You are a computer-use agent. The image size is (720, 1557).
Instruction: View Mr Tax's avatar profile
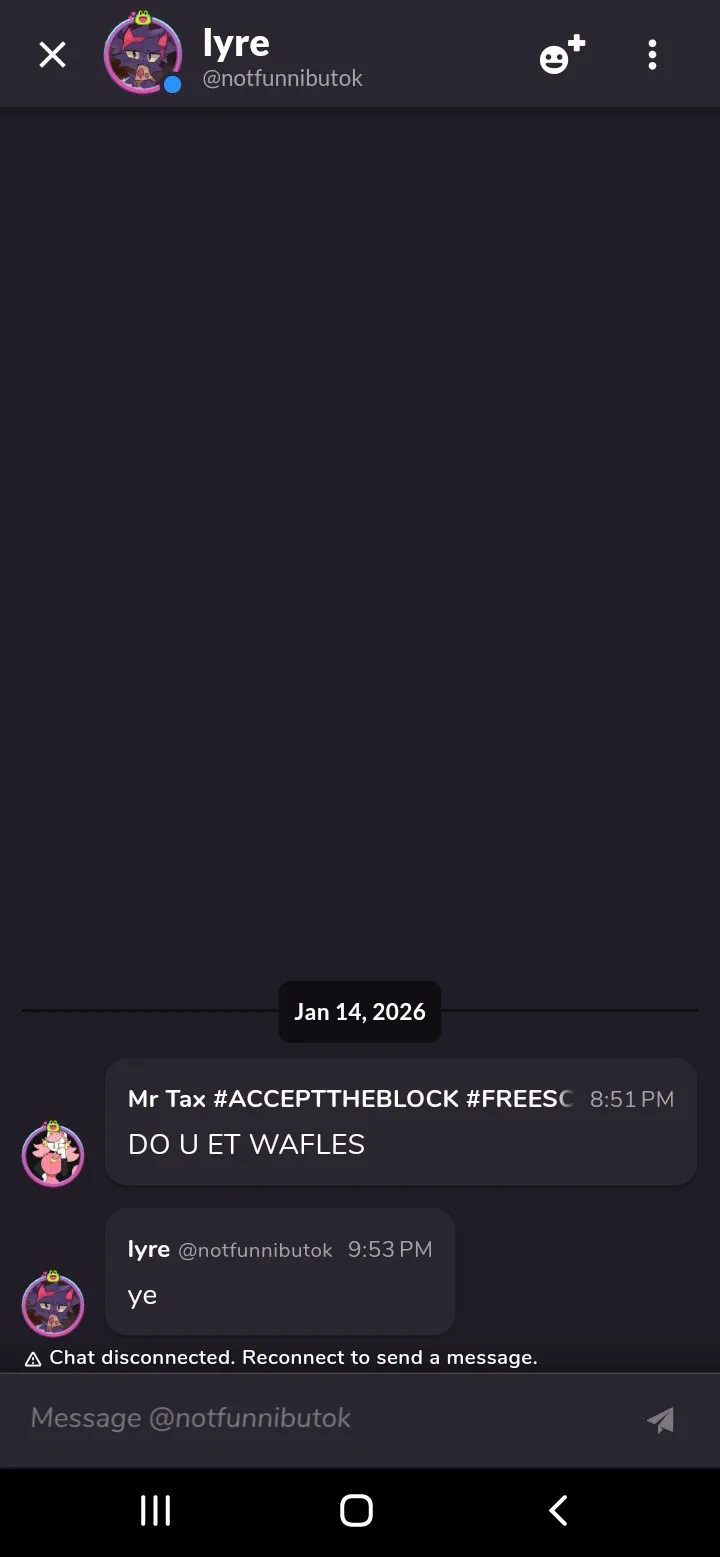53,1154
